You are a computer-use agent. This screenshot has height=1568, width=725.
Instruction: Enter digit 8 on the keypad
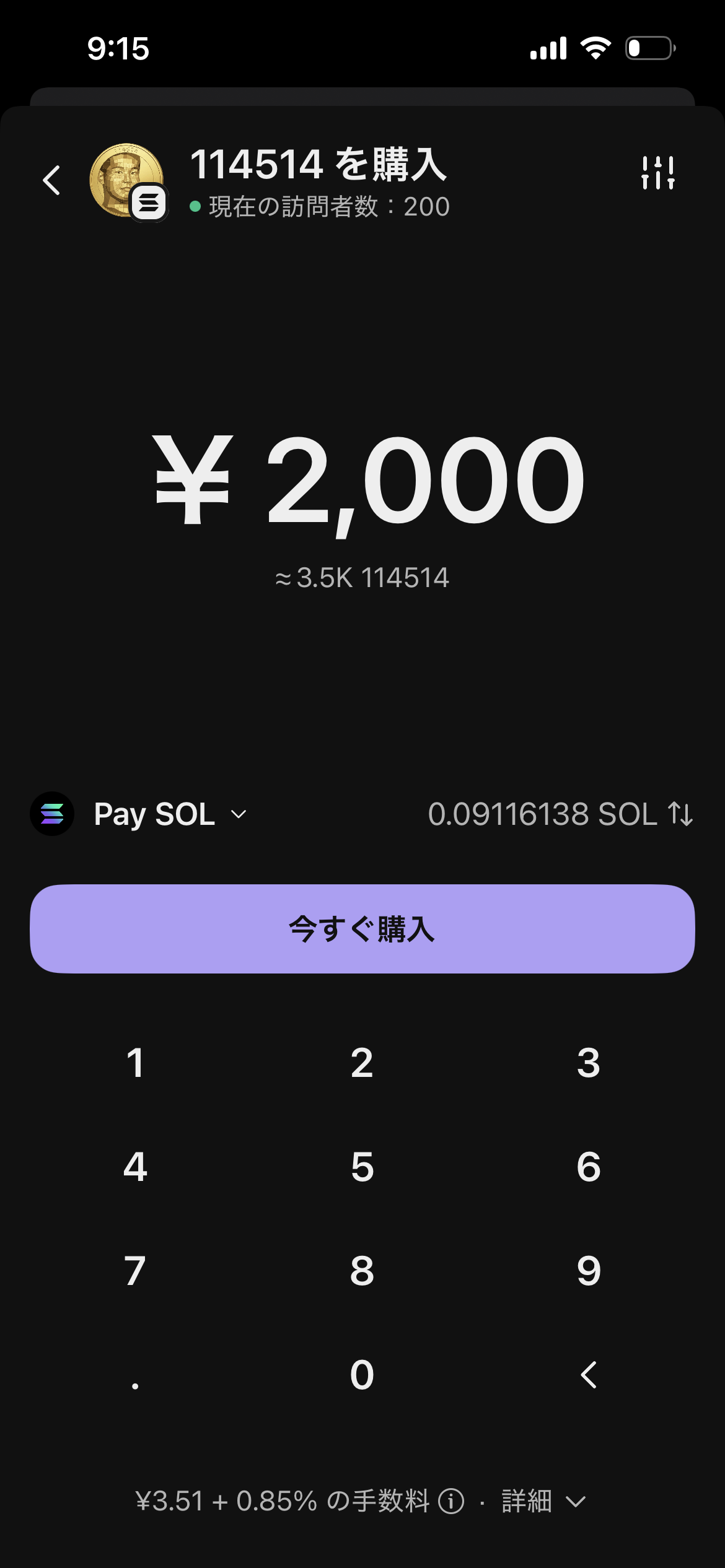[x=362, y=1271]
